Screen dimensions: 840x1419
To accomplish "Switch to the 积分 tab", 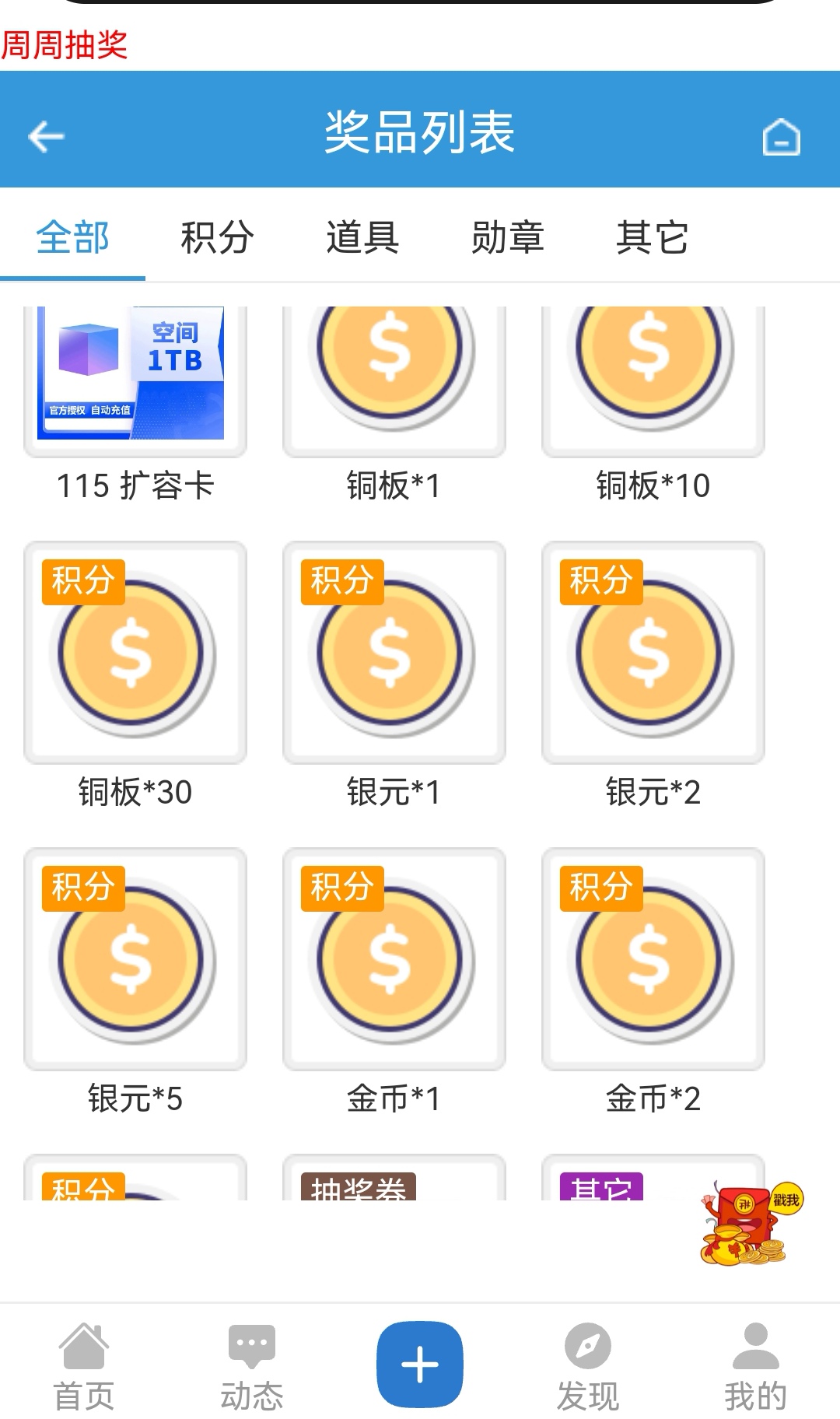I will [x=215, y=239].
